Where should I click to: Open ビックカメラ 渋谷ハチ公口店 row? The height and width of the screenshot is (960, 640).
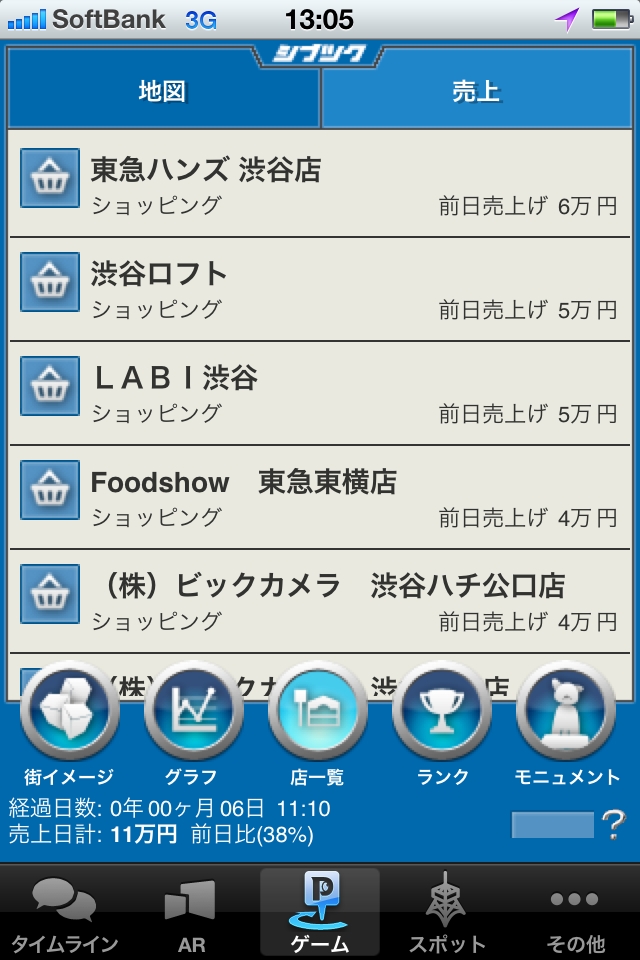click(320, 602)
